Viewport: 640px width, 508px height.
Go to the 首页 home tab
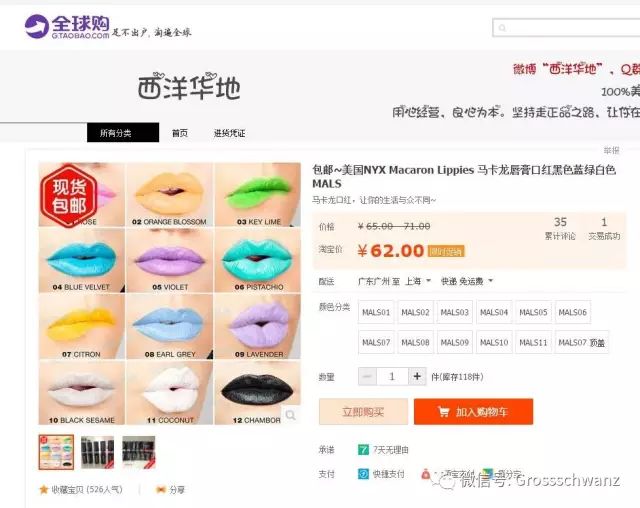(180, 134)
